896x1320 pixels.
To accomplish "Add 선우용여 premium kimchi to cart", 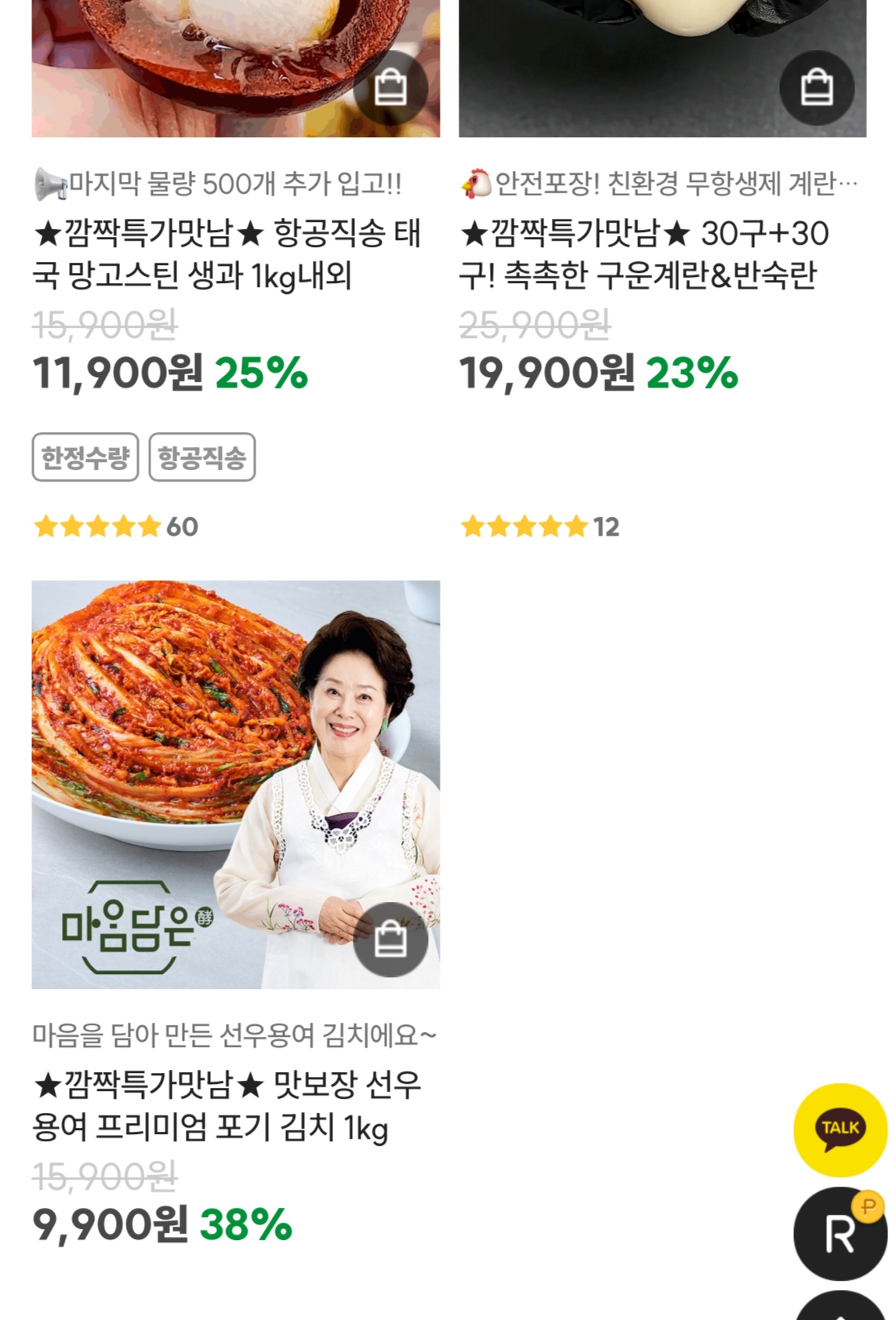I will (x=390, y=939).
